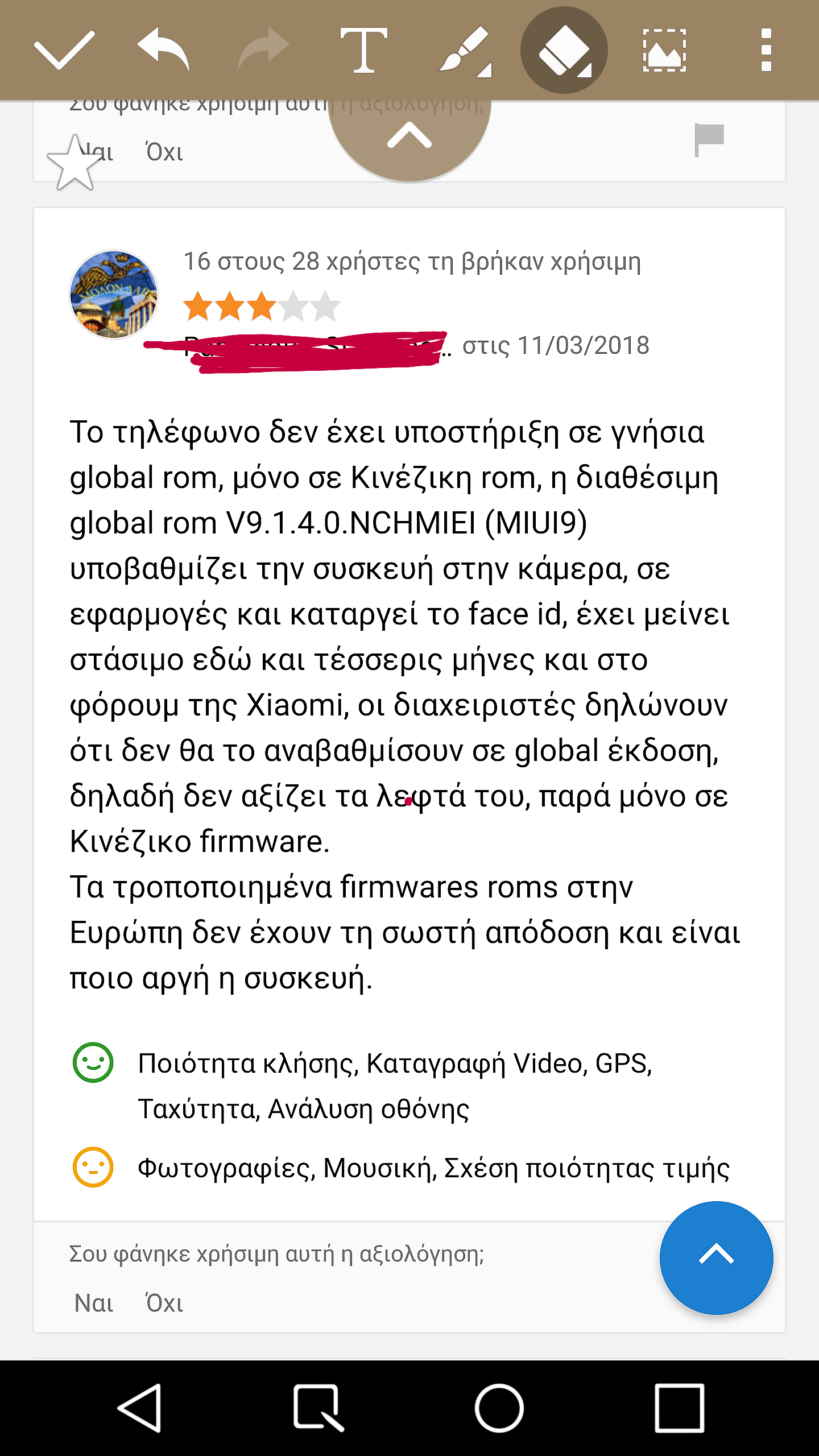This screenshot has height=1456, width=819.
Task: Collapse the toolbar with the tan chevron
Action: 409,136
